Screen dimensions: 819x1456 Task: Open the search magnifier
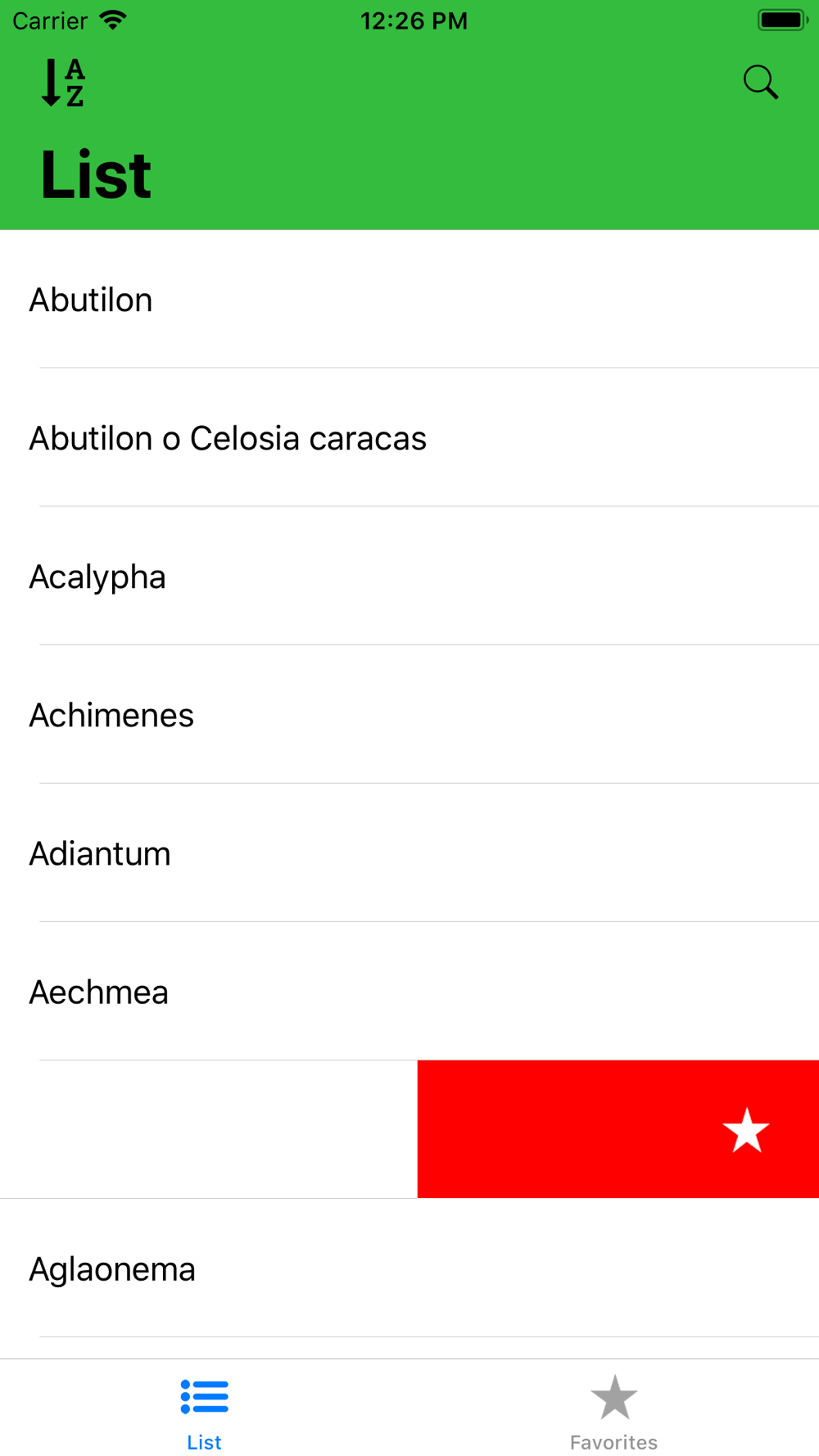click(x=760, y=83)
